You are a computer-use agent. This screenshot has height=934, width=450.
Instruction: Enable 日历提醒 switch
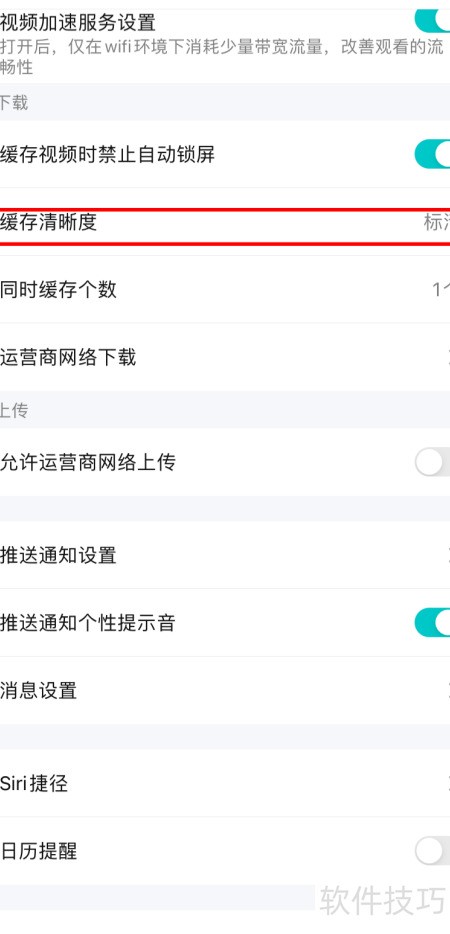coord(433,851)
